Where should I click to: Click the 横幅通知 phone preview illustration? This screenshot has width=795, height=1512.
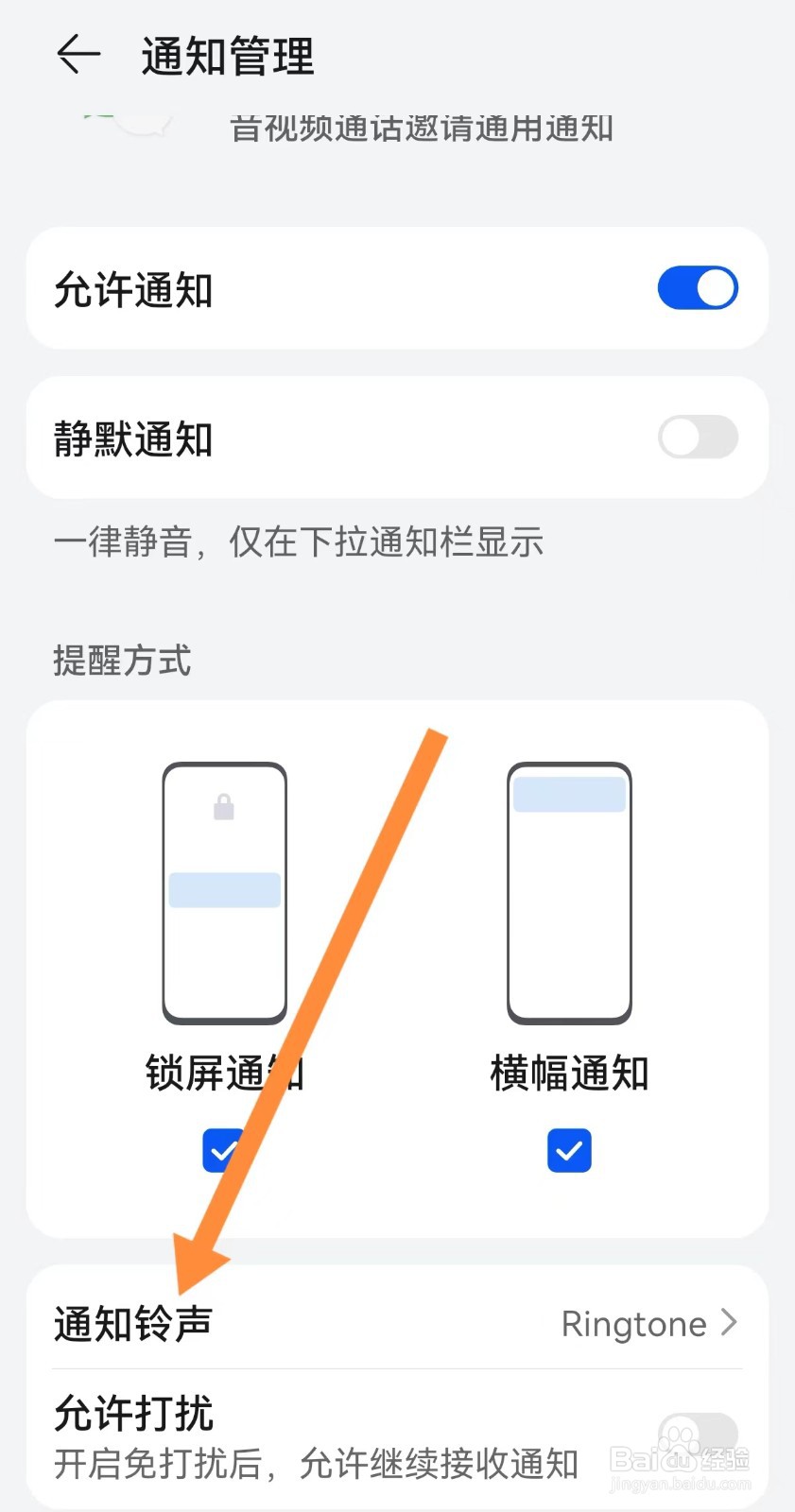pos(569,891)
